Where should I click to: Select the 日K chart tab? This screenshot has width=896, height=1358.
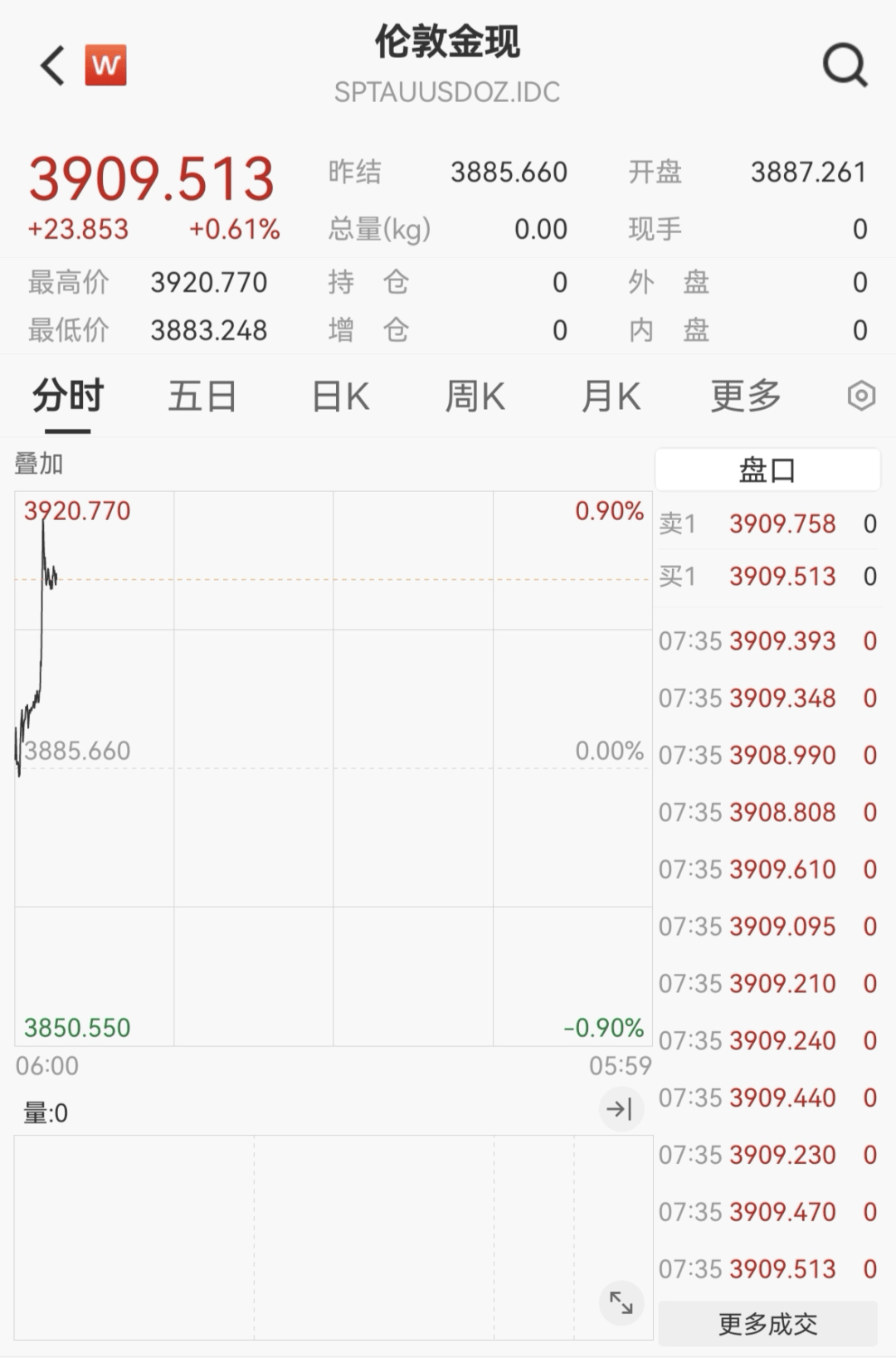pyautogui.click(x=340, y=397)
